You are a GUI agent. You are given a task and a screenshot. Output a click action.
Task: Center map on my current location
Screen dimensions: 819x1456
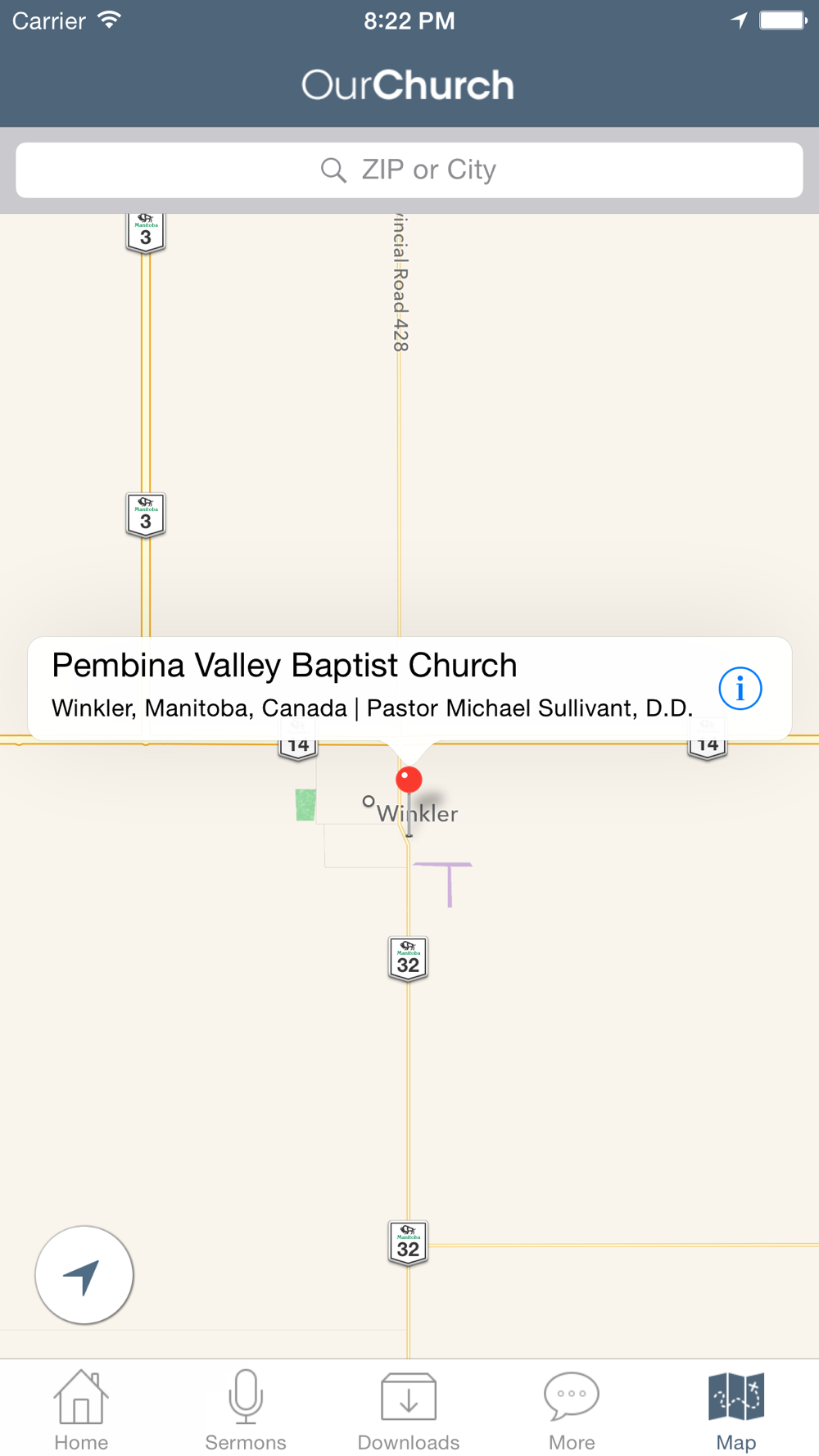point(84,1275)
